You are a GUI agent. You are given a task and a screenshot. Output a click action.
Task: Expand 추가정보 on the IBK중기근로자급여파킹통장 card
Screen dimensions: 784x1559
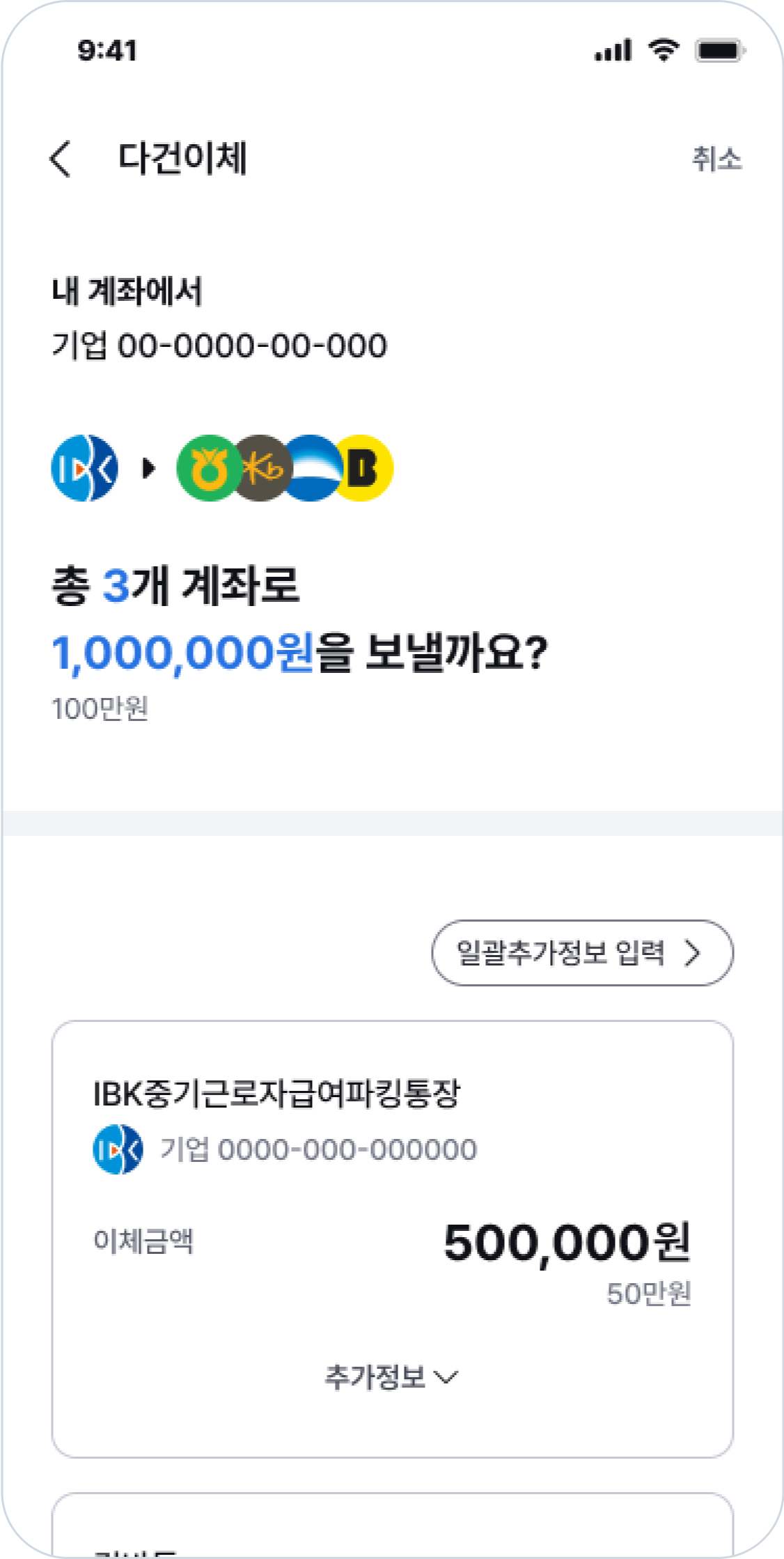tap(391, 1376)
